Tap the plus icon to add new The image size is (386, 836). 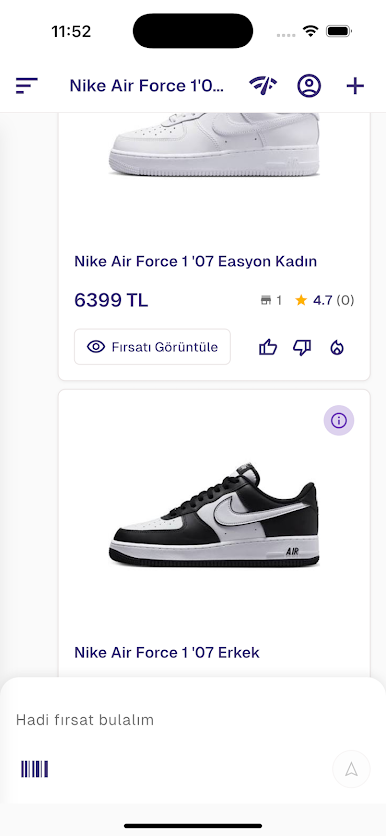point(355,85)
